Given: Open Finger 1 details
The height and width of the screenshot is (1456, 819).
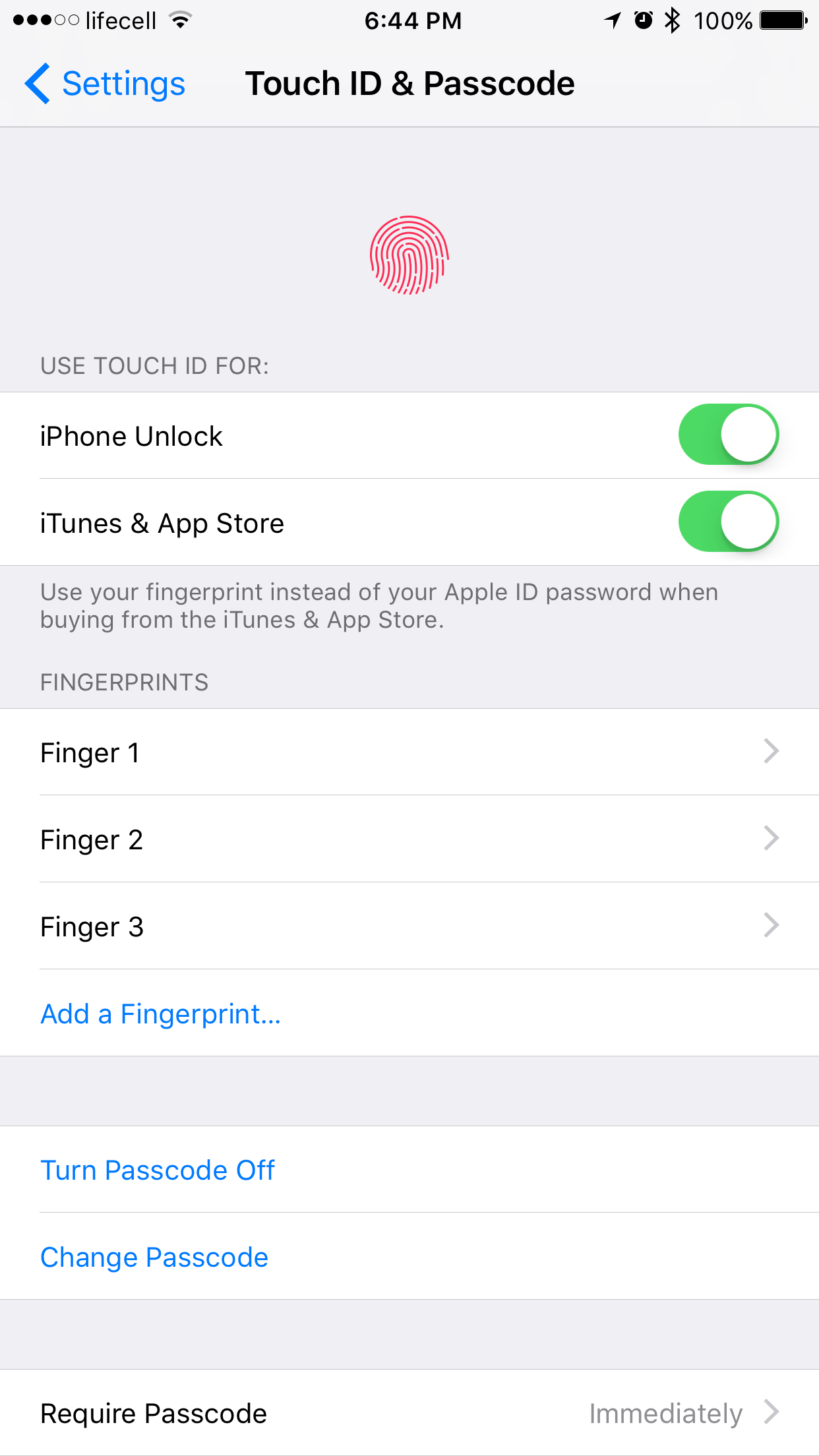Looking at the screenshot, I should point(409,752).
